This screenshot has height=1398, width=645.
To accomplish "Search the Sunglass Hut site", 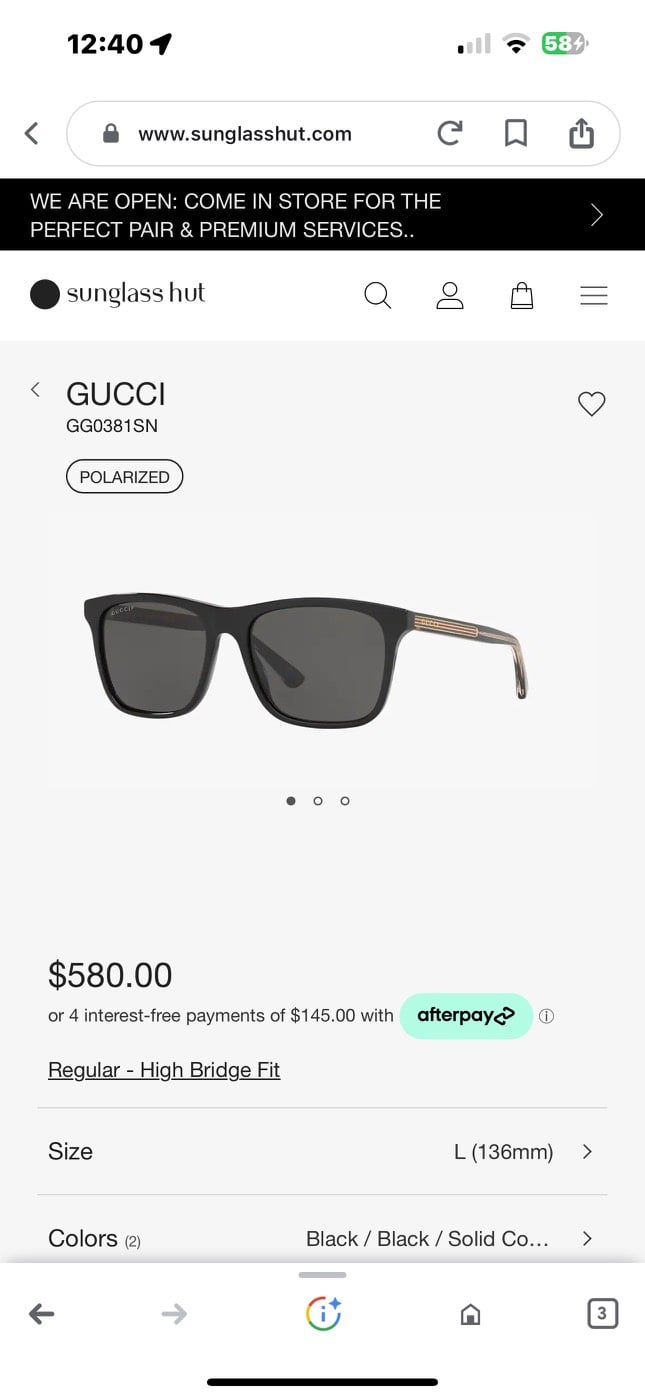I will pyautogui.click(x=377, y=295).
